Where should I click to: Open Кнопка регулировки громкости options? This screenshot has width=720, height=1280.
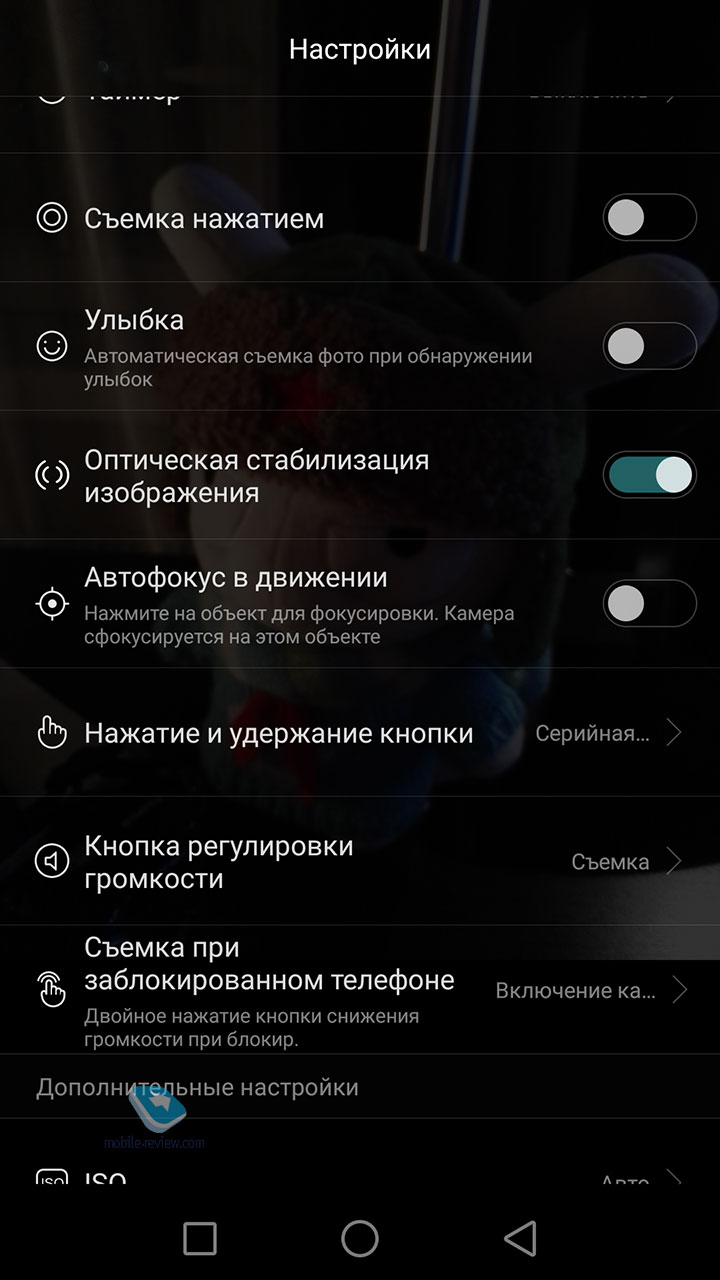point(360,861)
